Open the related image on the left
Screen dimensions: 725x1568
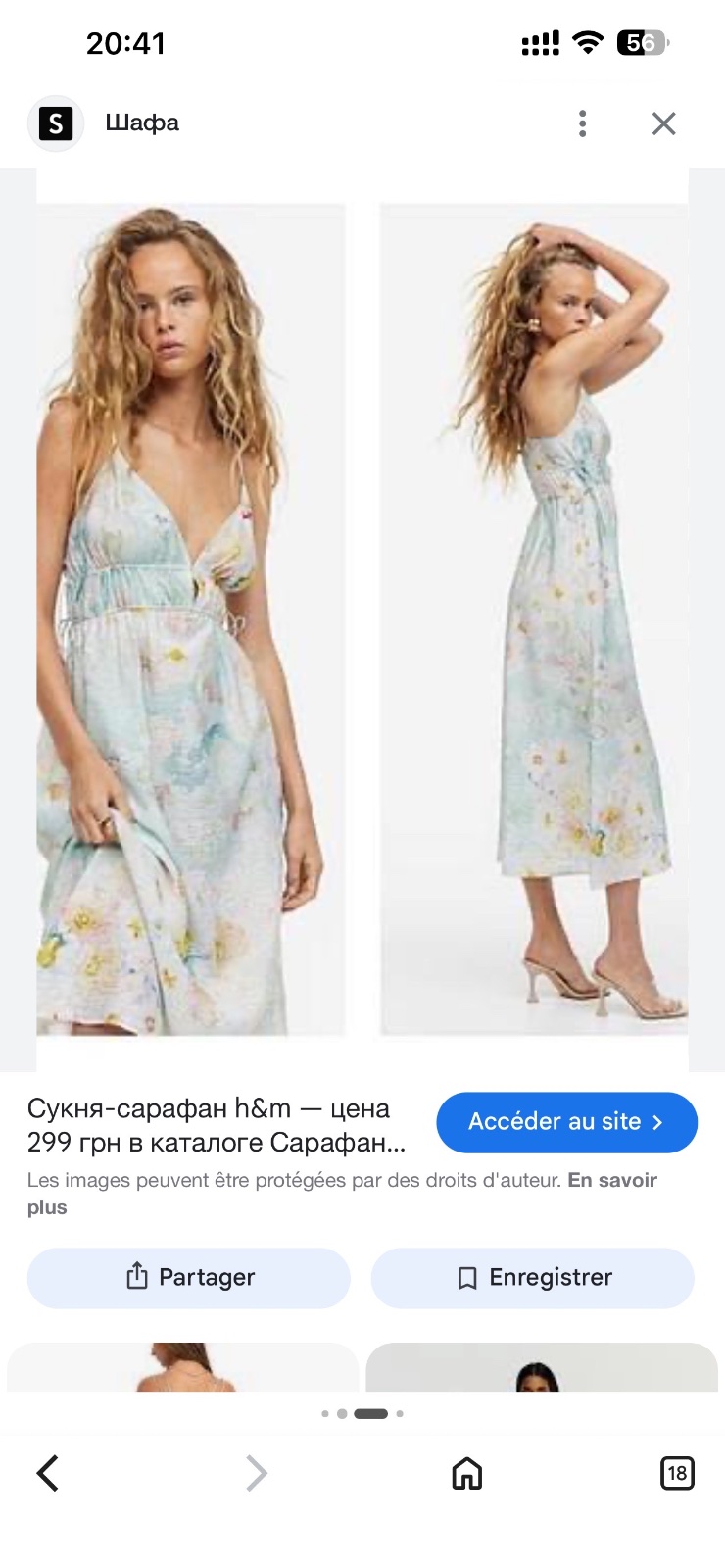[182, 1367]
